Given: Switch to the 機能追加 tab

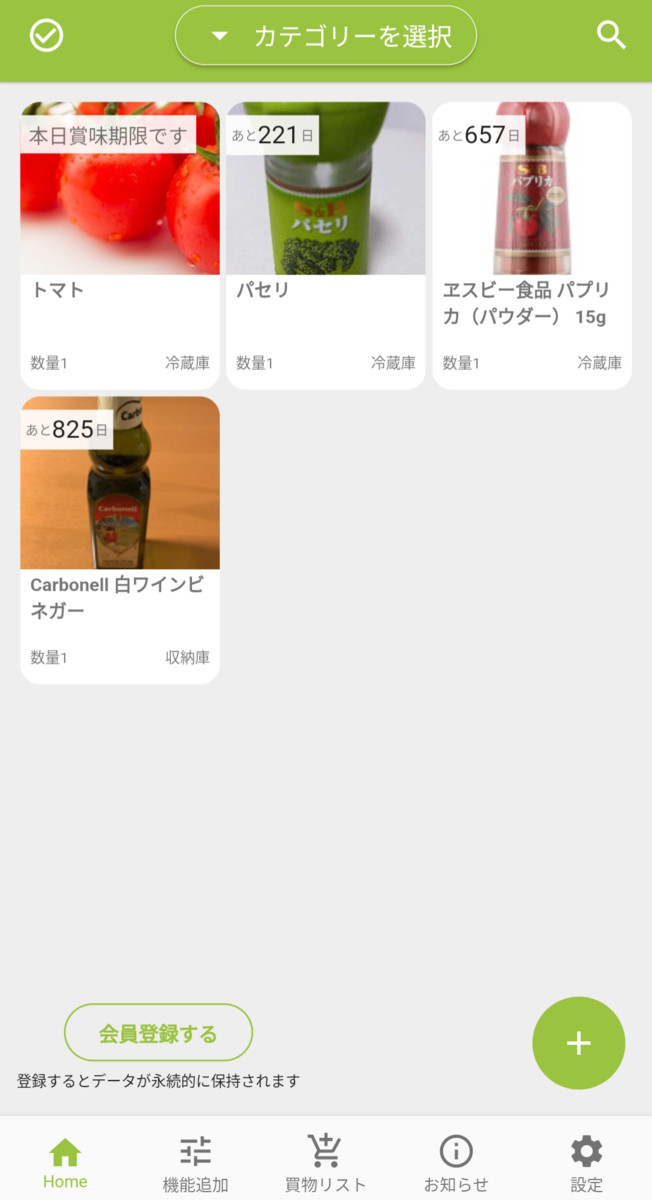Looking at the screenshot, I should click(x=195, y=1162).
